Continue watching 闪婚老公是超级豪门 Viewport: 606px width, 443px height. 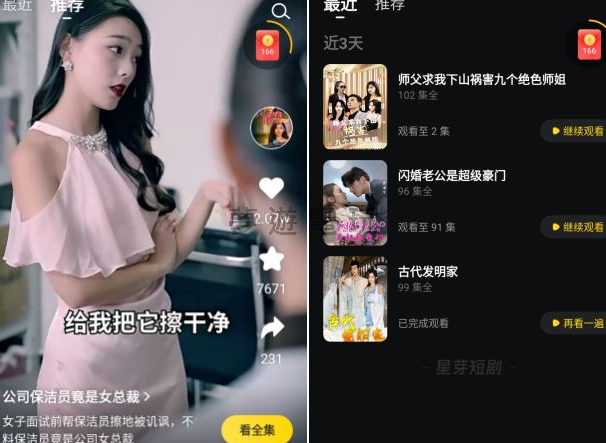(x=576, y=227)
